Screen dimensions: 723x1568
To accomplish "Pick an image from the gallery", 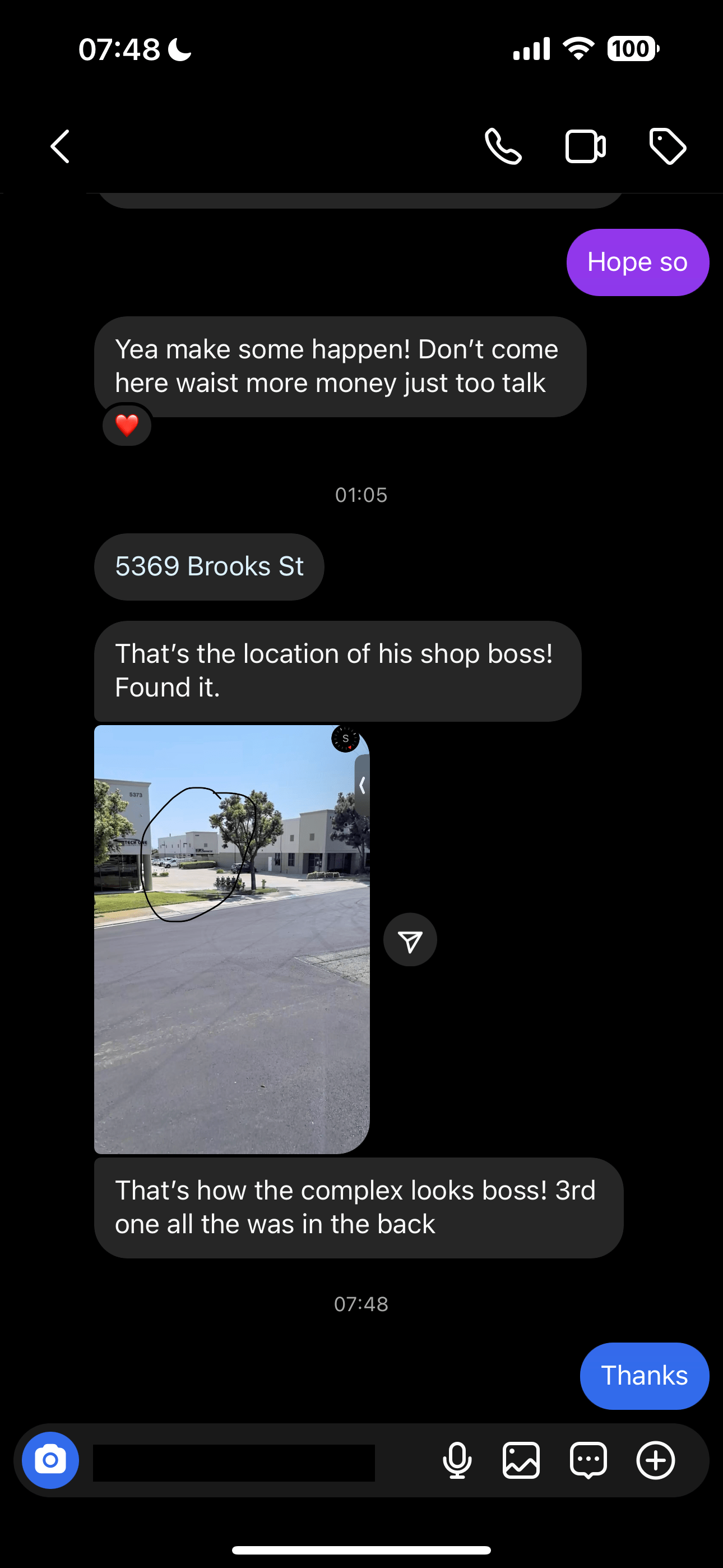I will click(522, 1460).
